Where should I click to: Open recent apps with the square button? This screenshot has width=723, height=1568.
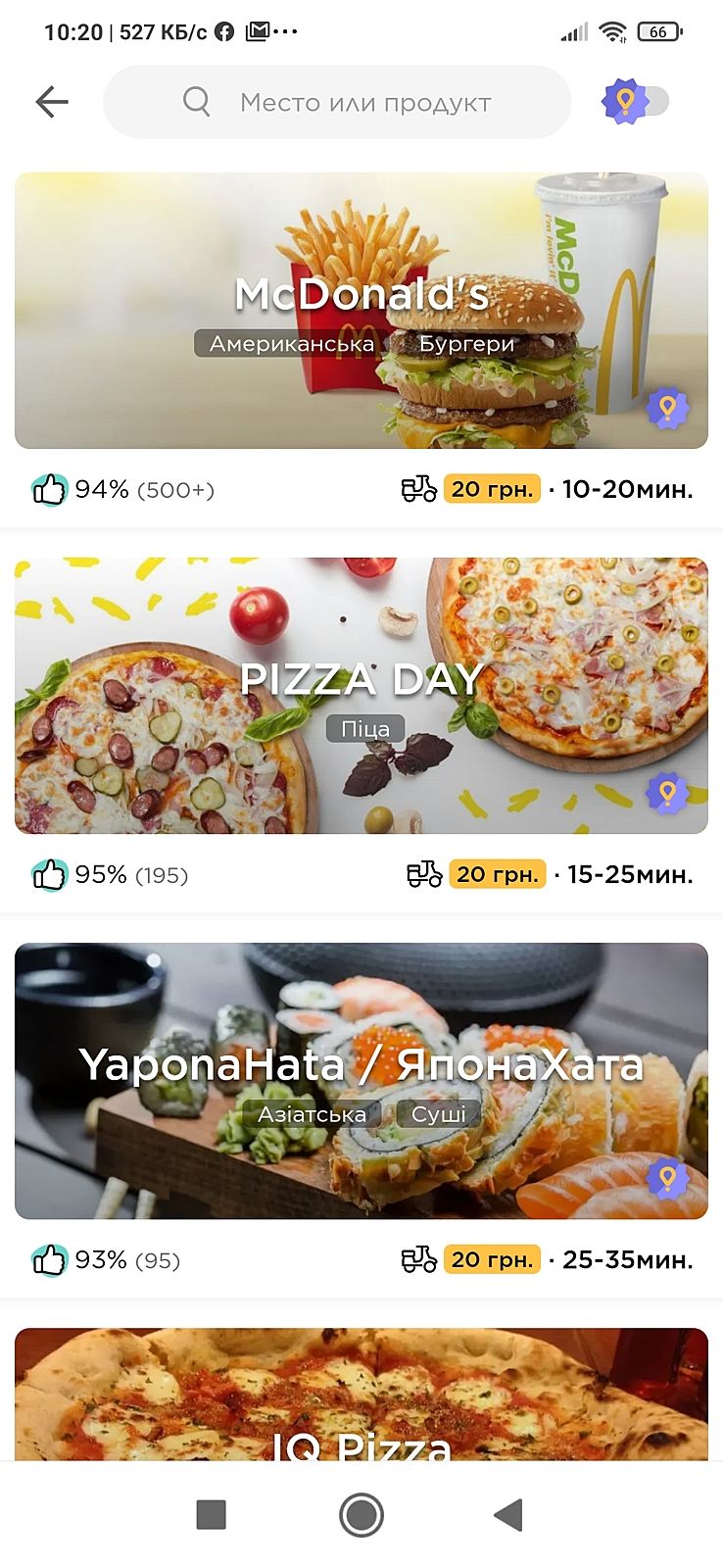point(211,1514)
